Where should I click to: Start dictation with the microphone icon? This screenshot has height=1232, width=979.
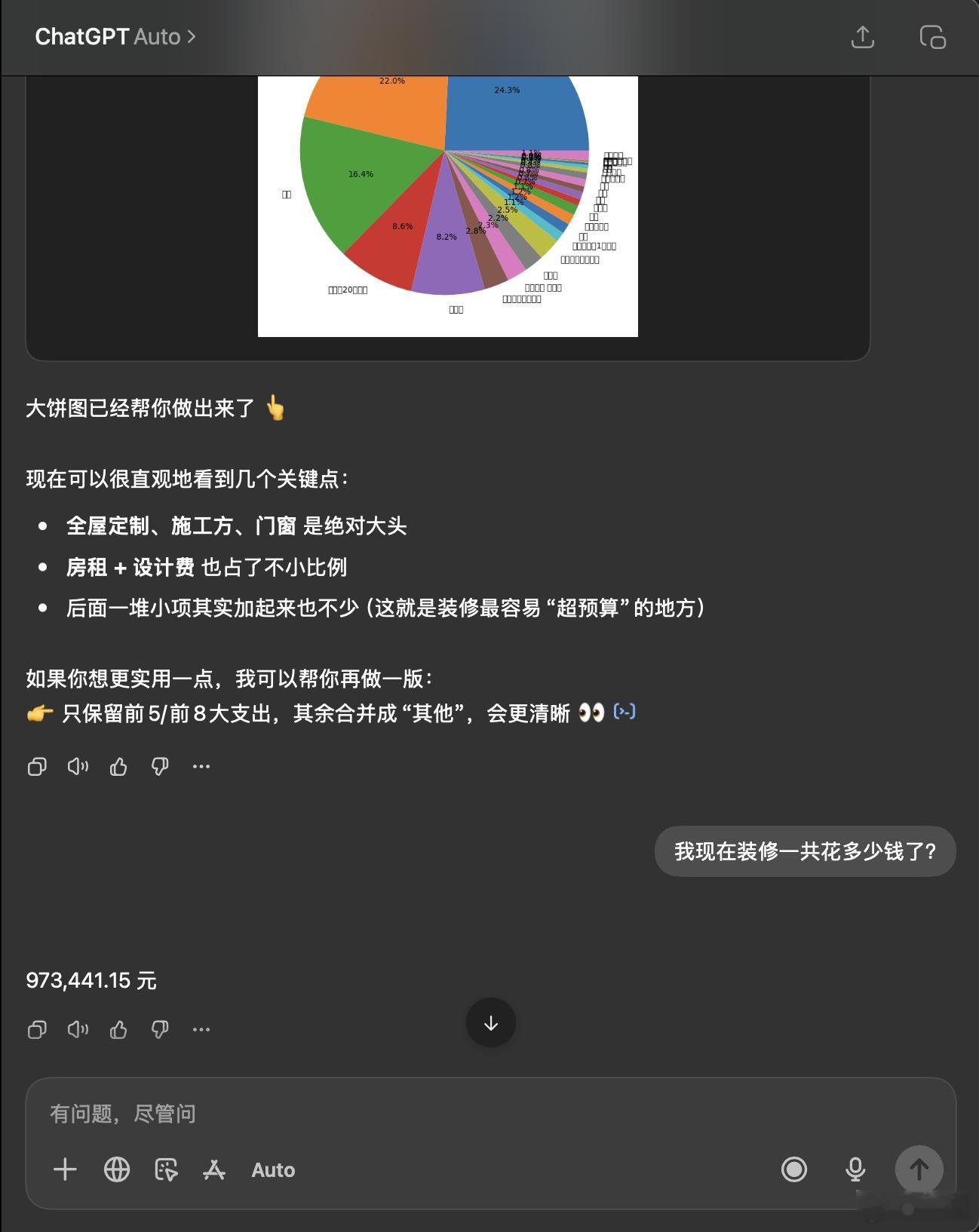click(x=855, y=1169)
